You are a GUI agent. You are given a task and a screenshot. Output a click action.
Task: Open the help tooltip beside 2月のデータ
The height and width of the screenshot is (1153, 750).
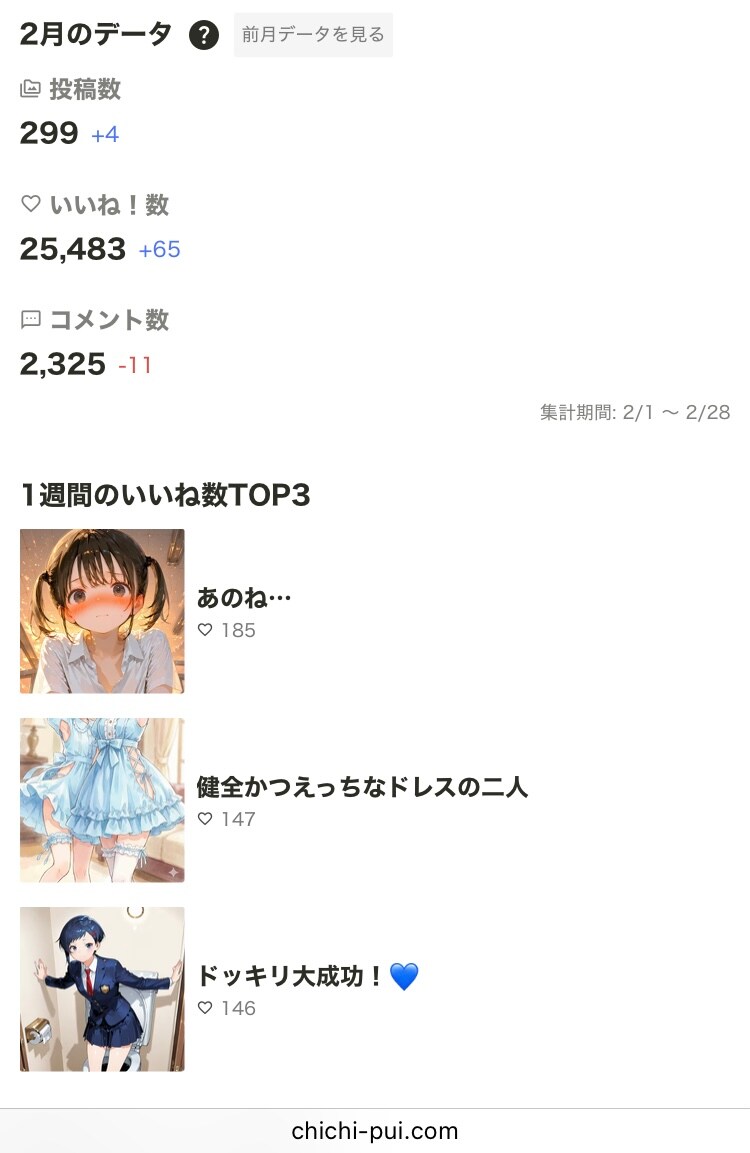[205, 33]
